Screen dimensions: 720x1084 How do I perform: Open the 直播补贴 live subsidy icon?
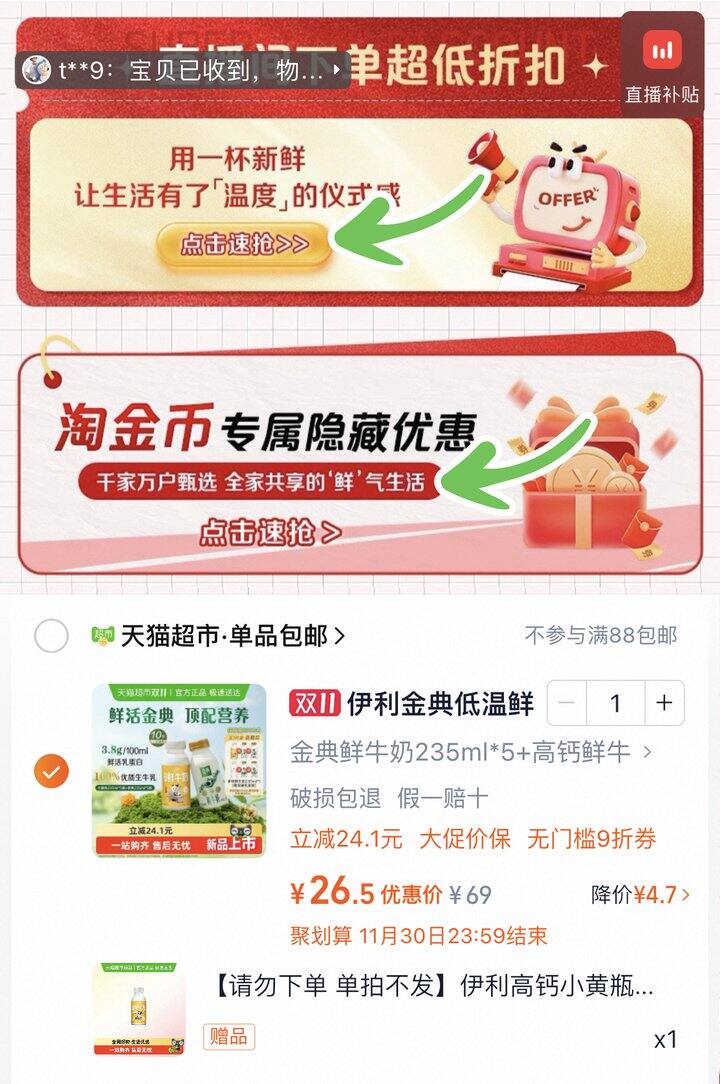click(661, 62)
